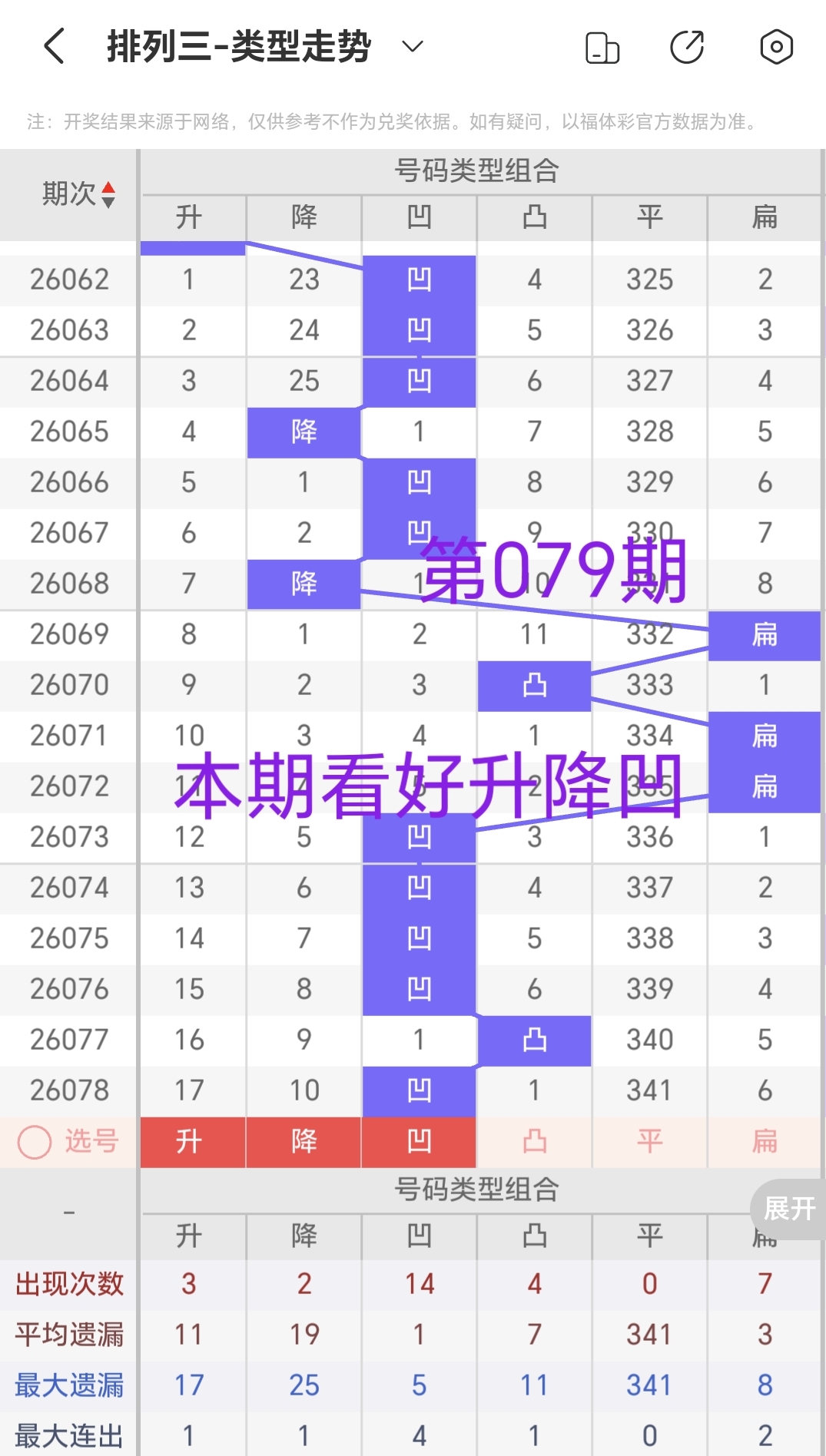Click the 平均遗漏 statistics label
Screen dimensions: 826x1456
[x=68, y=1335]
